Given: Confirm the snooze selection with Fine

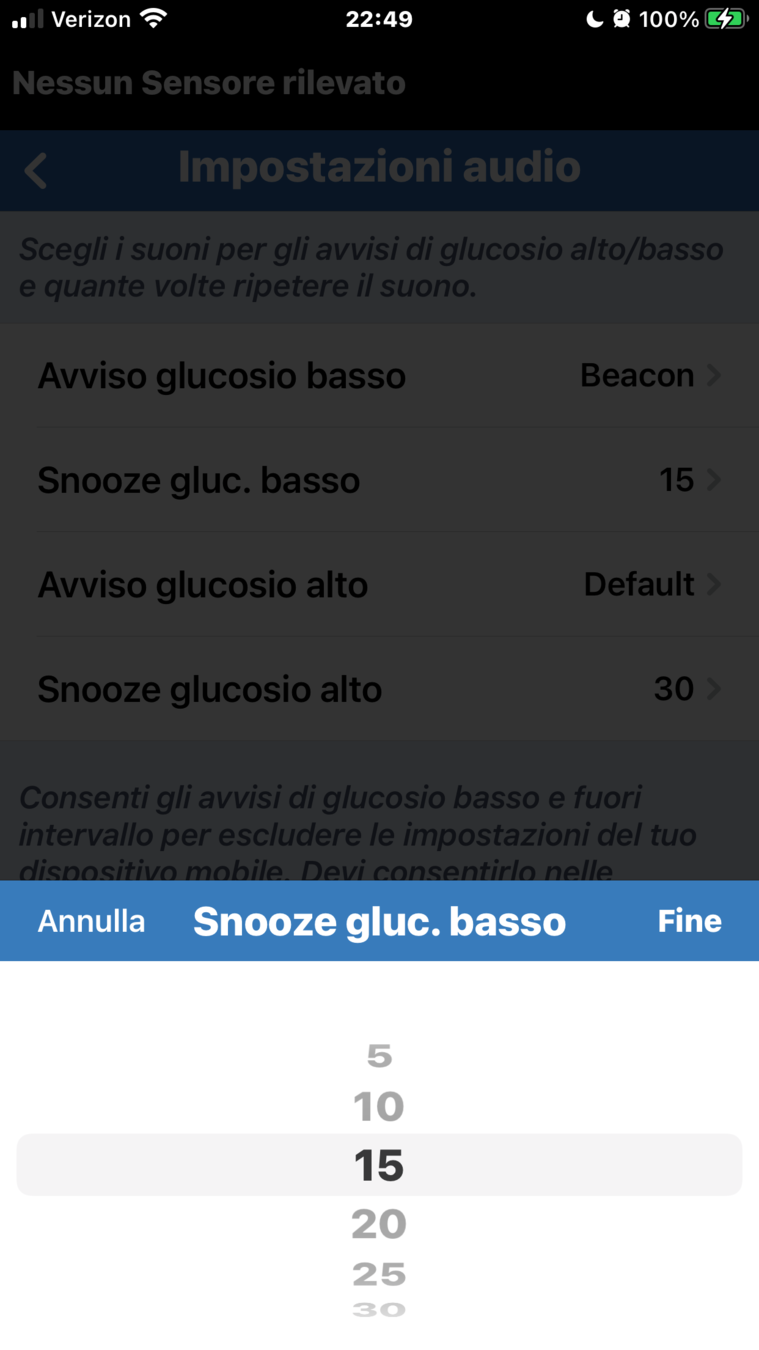Looking at the screenshot, I should (x=689, y=921).
